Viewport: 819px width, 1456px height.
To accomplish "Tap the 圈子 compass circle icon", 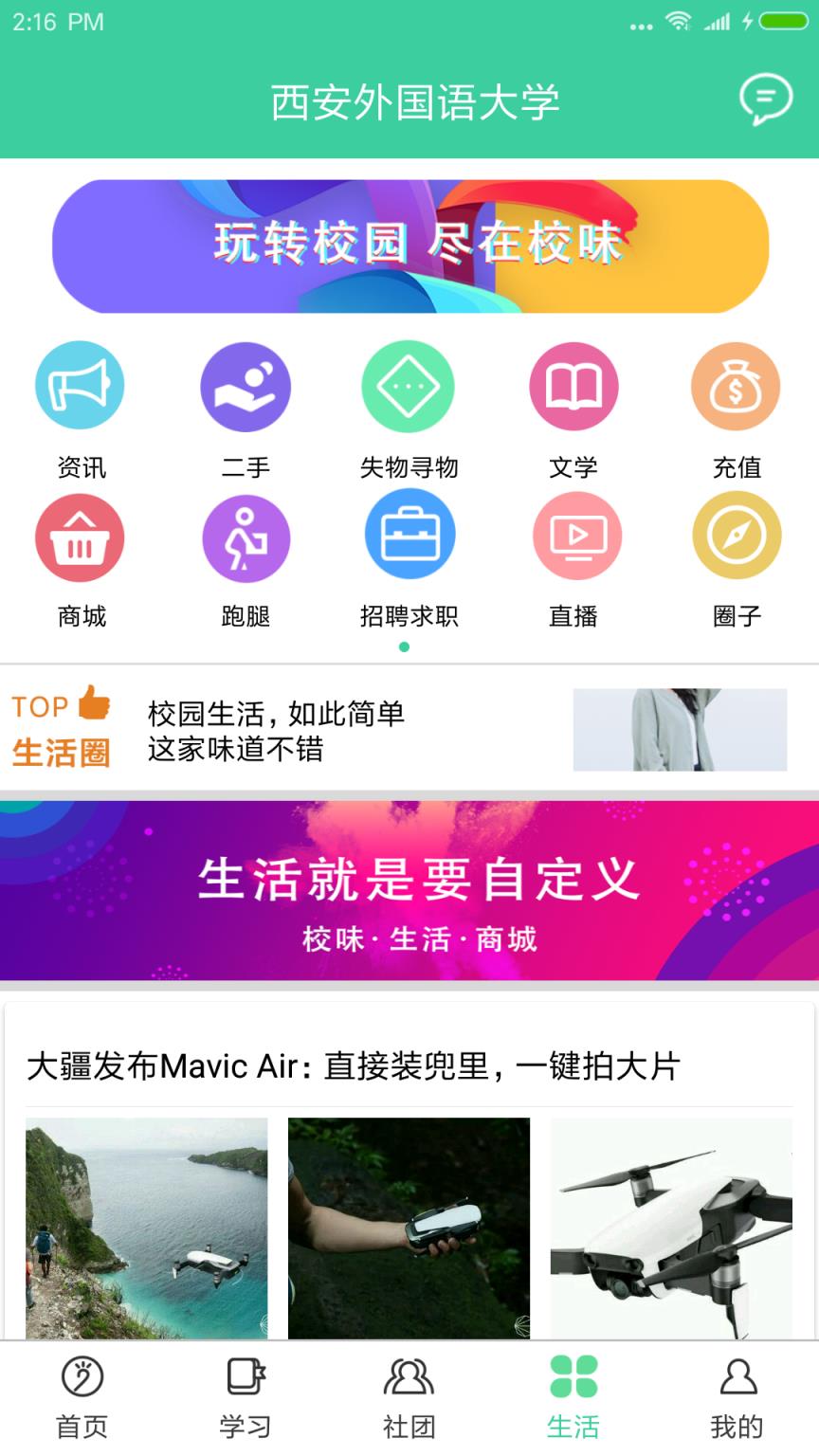I will 737,536.
